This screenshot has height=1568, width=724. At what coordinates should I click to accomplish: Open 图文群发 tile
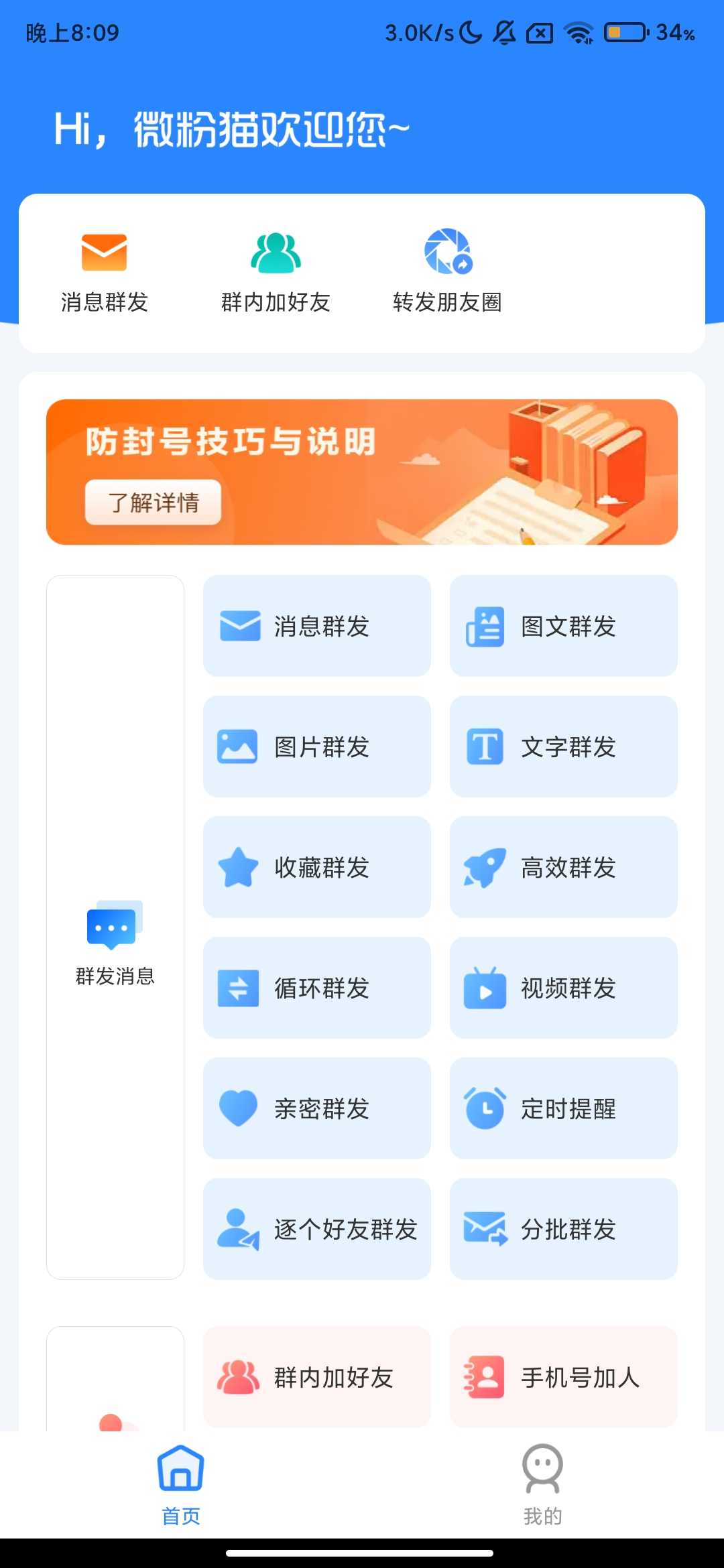click(563, 626)
